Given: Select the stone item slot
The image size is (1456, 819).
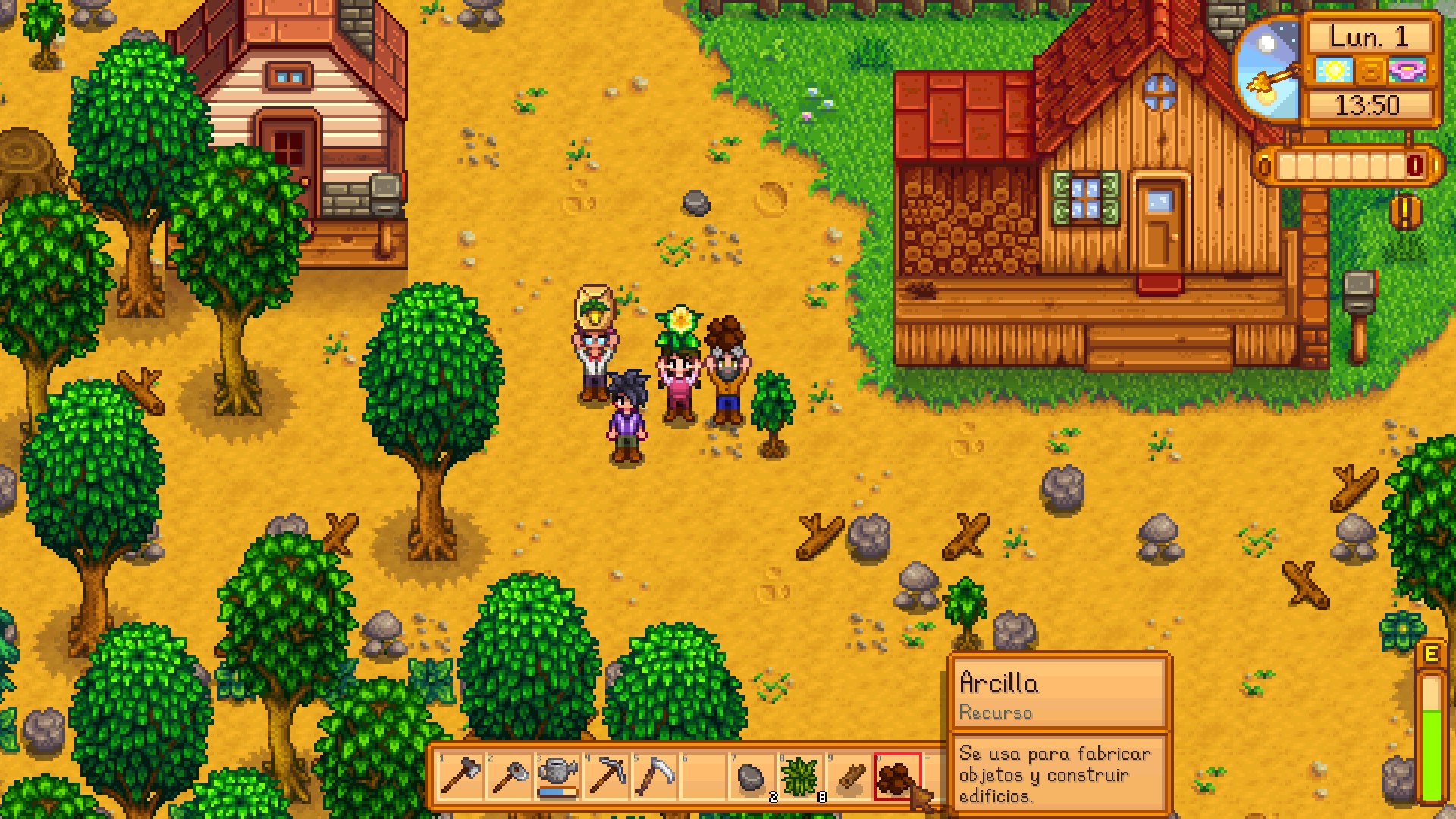Looking at the screenshot, I should (x=752, y=777).
